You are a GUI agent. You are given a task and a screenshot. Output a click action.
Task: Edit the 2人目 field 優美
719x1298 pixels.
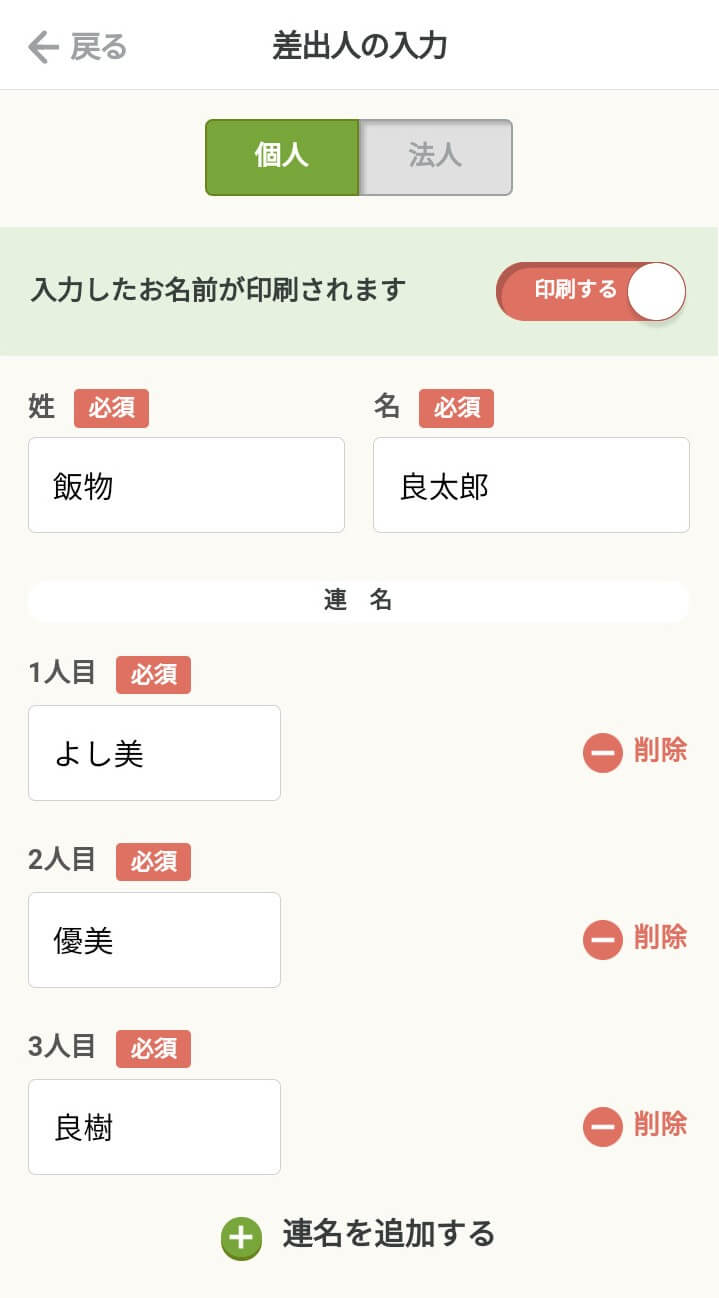pyautogui.click(x=154, y=940)
